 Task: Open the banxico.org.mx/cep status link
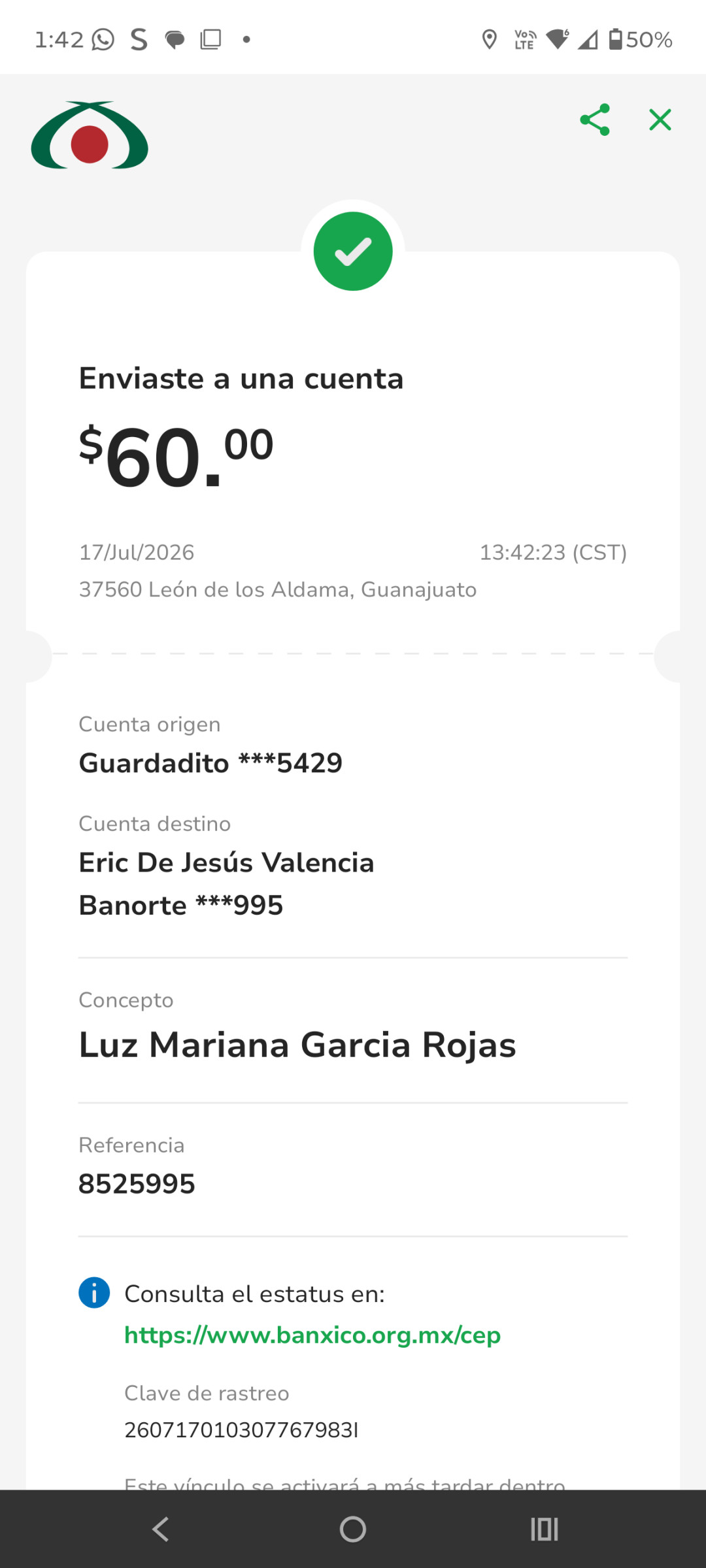point(312,1335)
